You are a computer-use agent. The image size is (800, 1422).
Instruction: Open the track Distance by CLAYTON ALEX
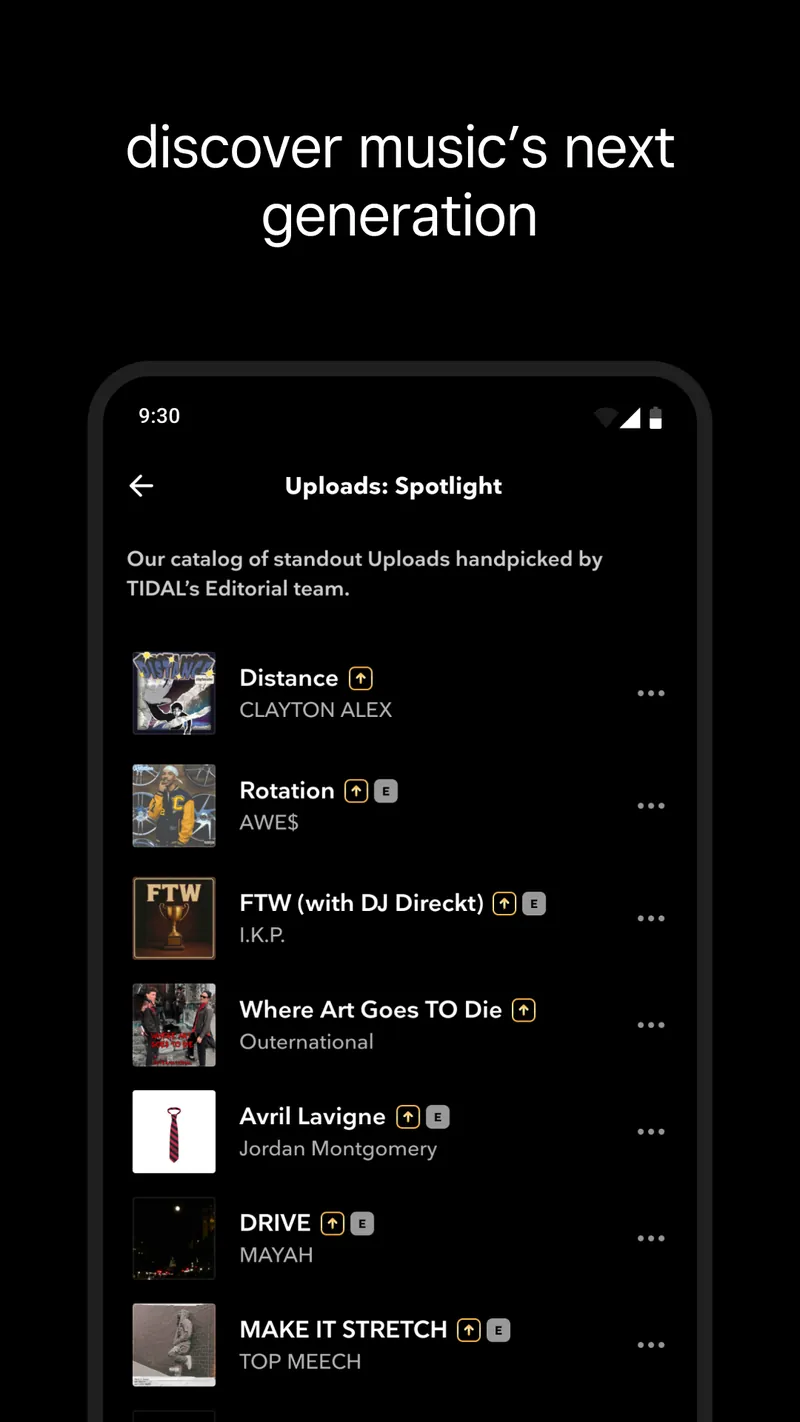tap(288, 678)
